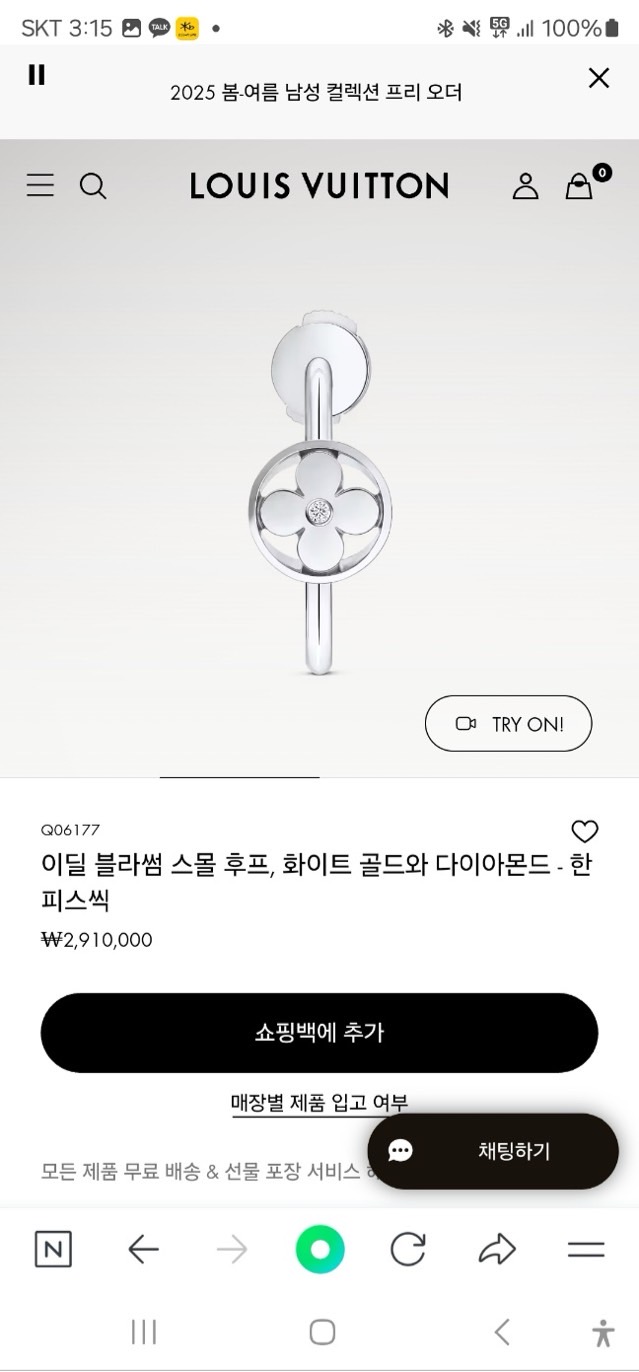
Task: Share this product page
Action: [496, 1249]
